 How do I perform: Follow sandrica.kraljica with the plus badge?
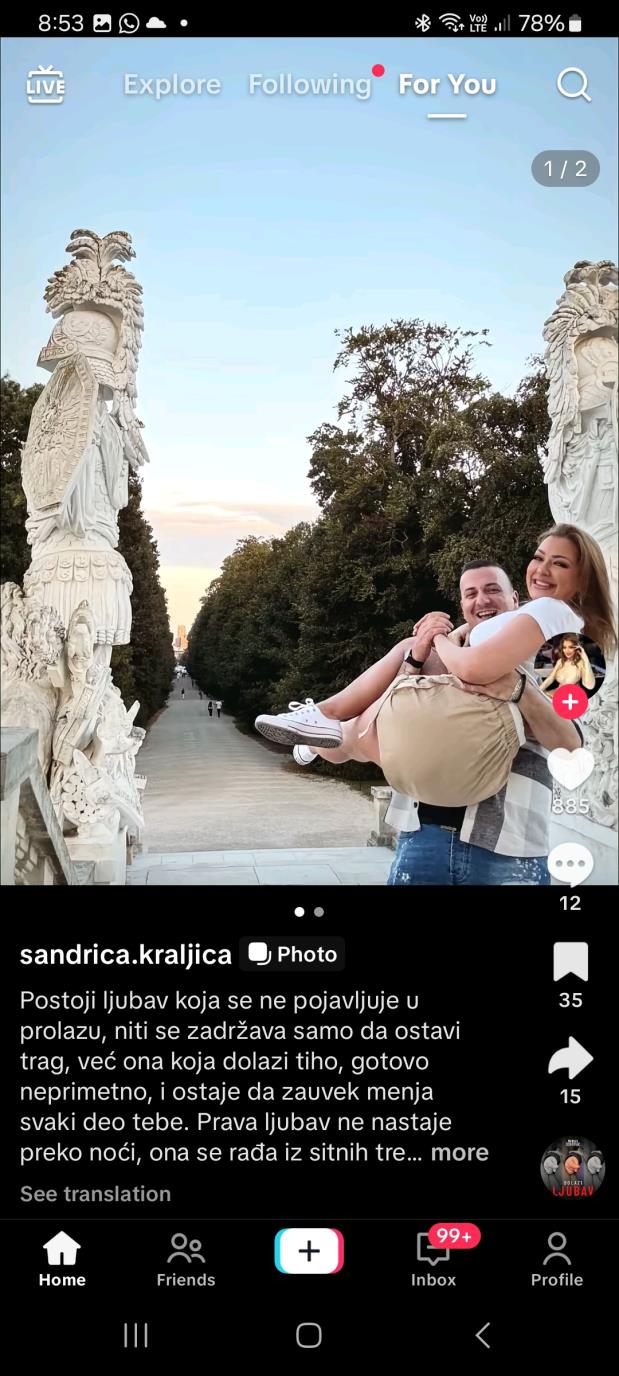570,702
